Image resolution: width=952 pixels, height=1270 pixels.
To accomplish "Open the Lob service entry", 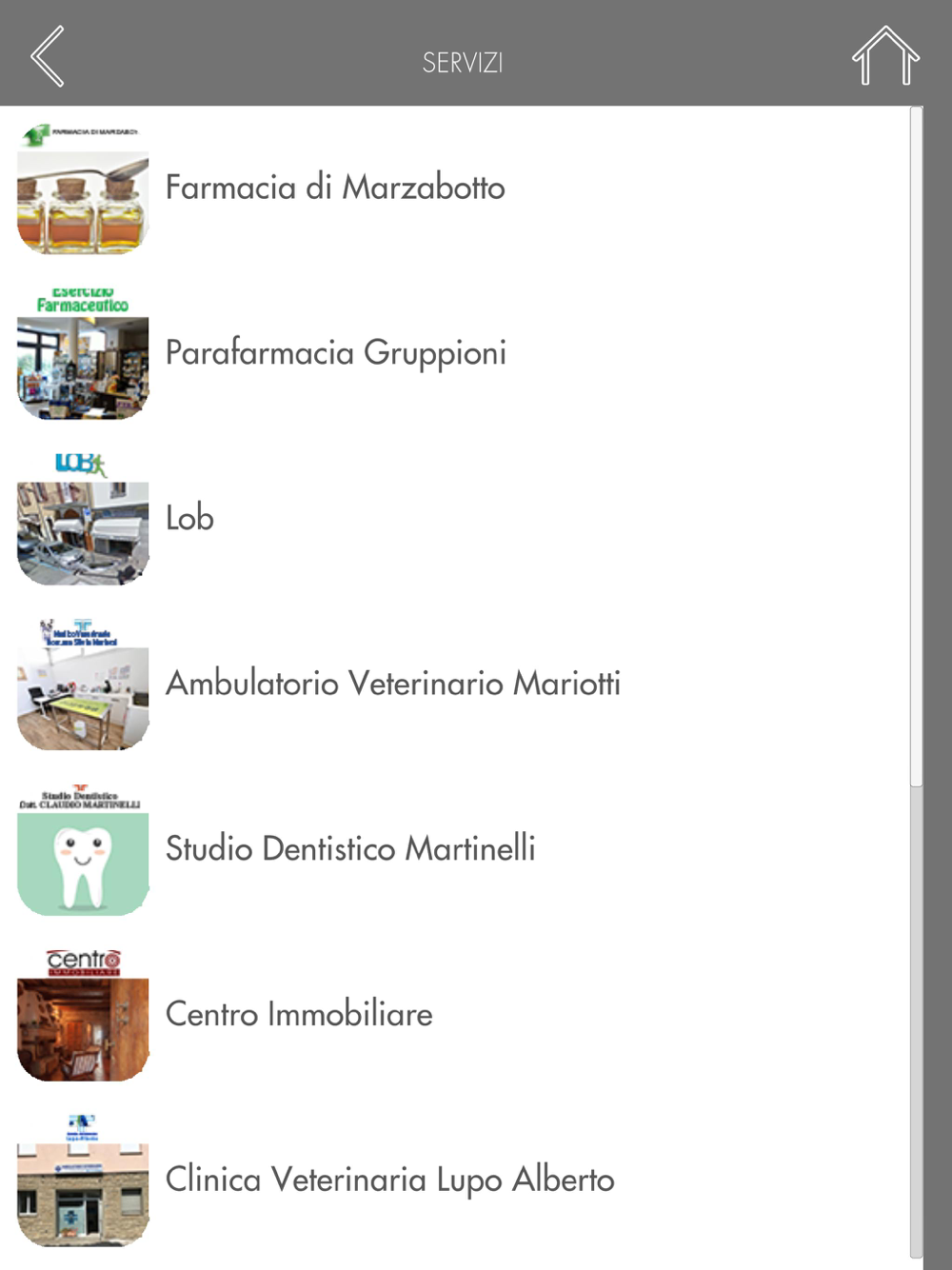I will [x=189, y=519].
